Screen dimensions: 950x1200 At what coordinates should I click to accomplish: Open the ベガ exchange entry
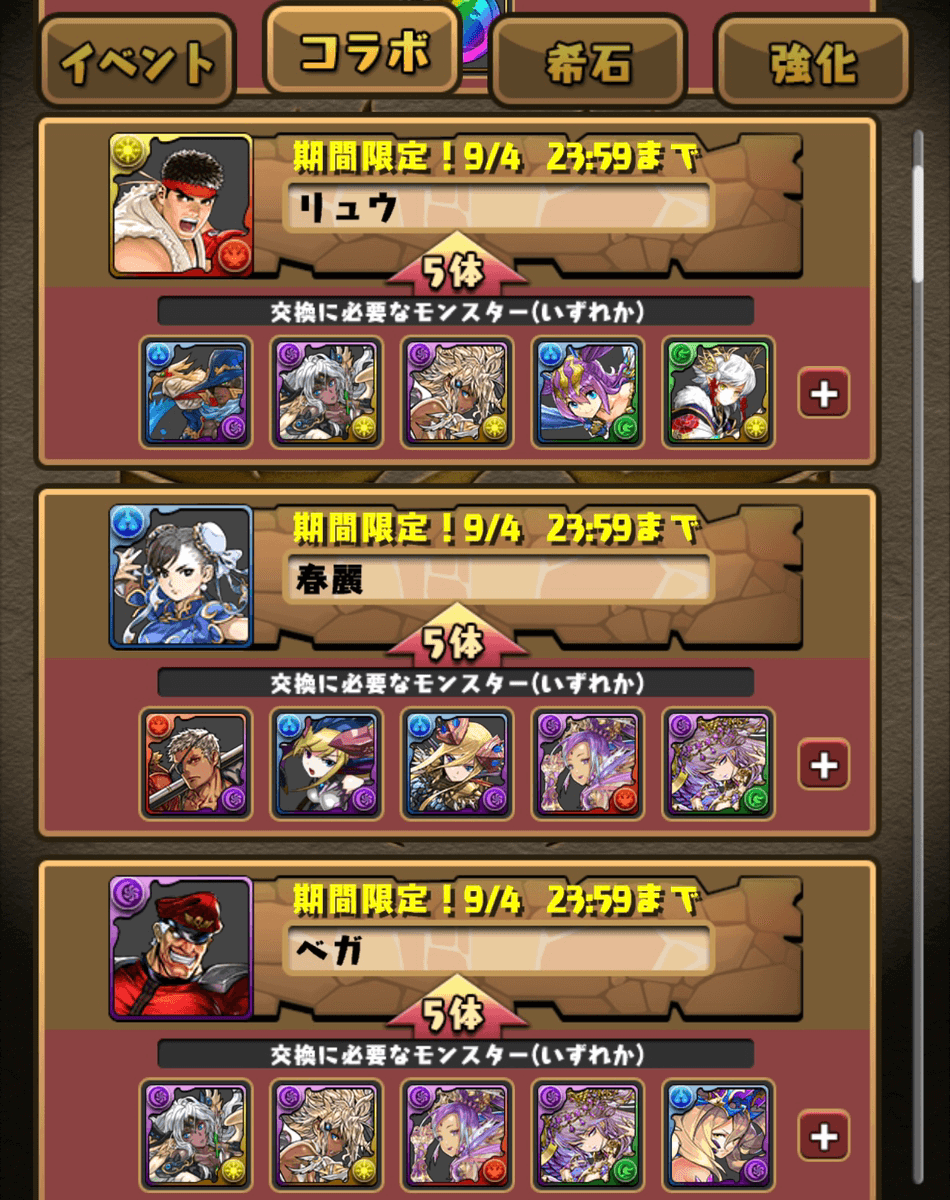pyautogui.click(x=498, y=949)
